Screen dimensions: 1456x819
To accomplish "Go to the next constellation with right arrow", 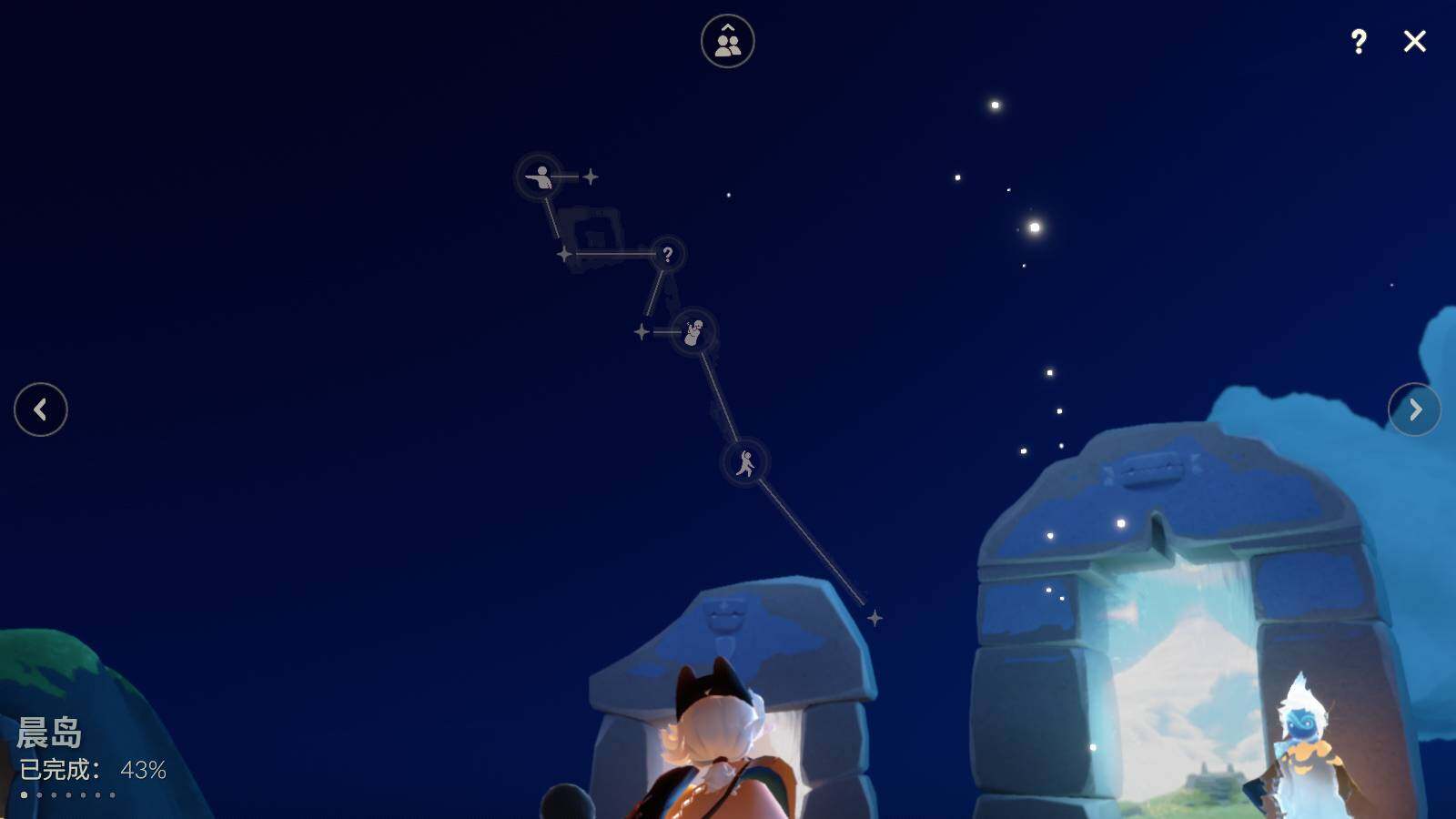I will click(1414, 409).
